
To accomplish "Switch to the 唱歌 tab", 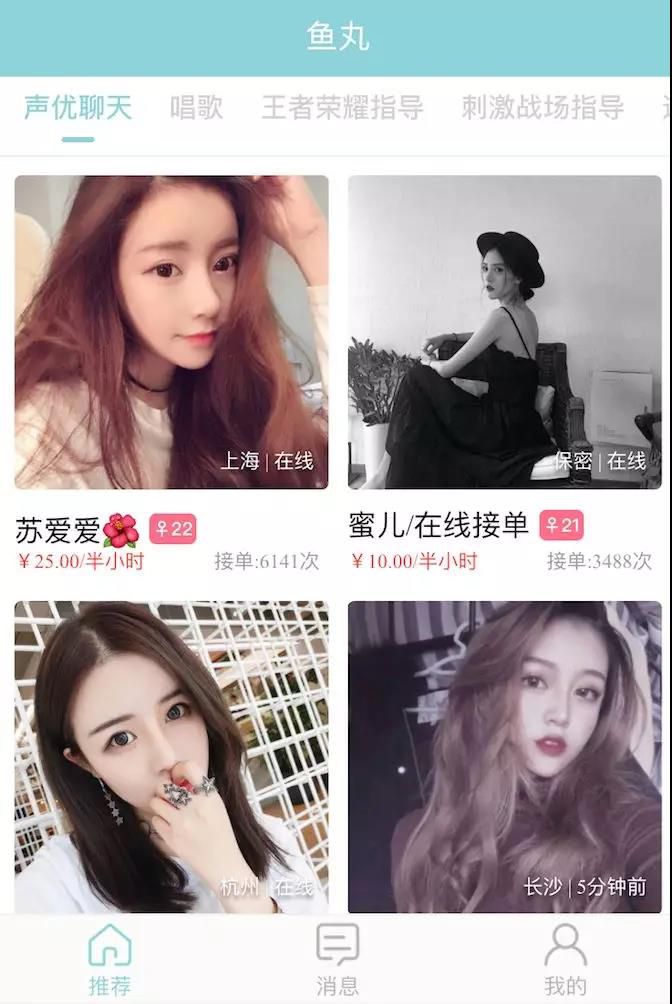I will 196,108.
